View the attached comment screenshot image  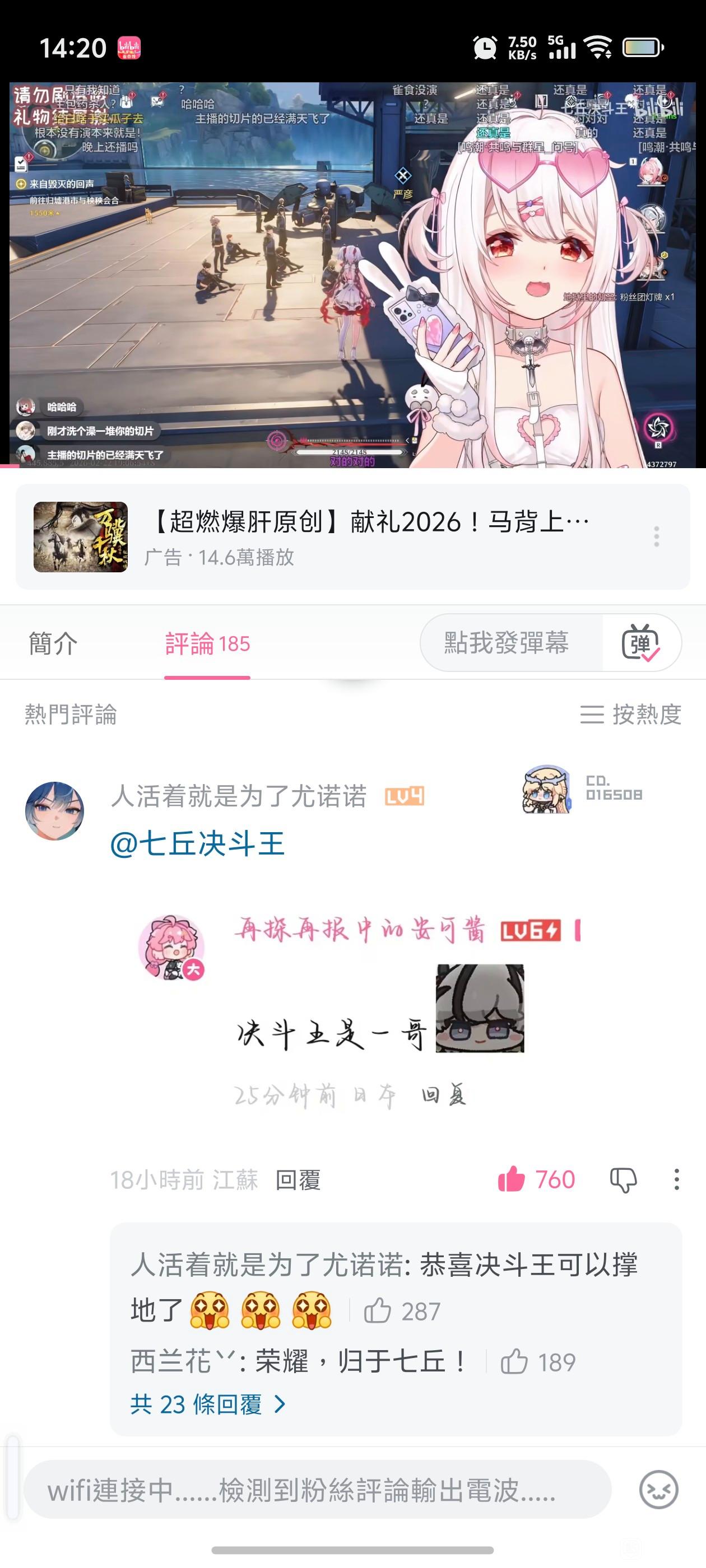(x=359, y=1010)
